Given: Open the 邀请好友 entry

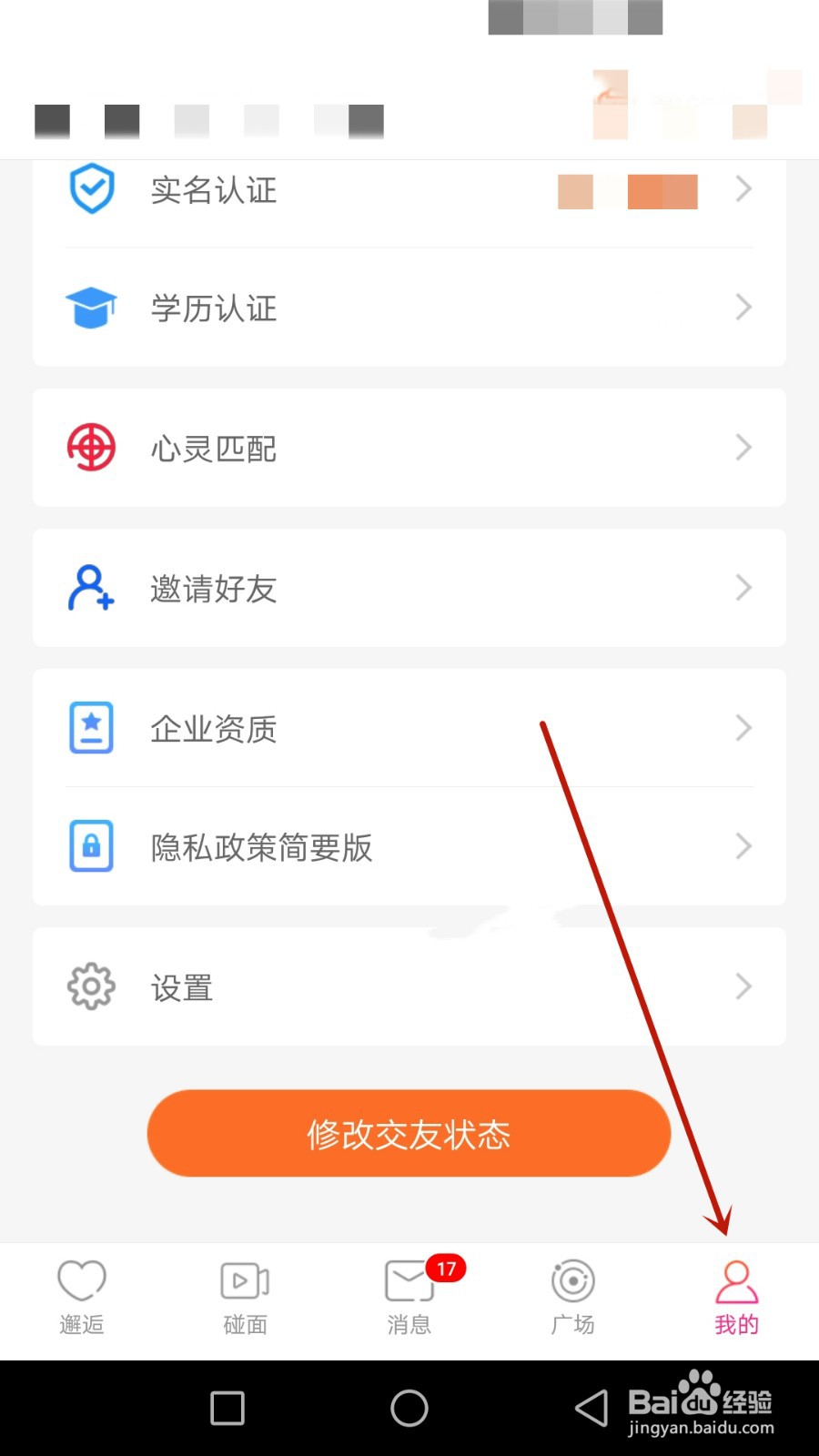Looking at the screenshot, I should [x=409, y=588].
